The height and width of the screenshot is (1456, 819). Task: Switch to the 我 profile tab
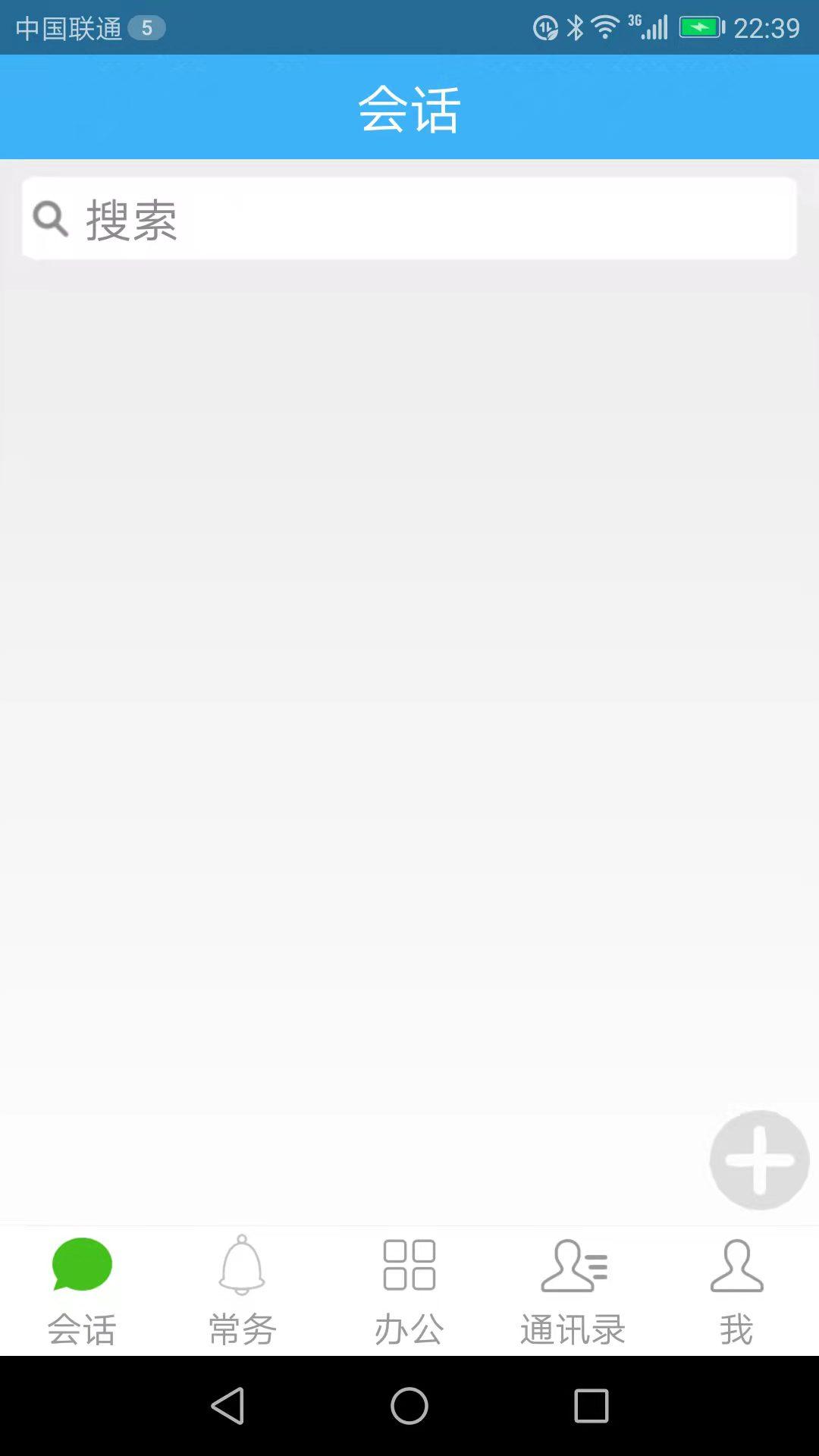point(736,1291)
